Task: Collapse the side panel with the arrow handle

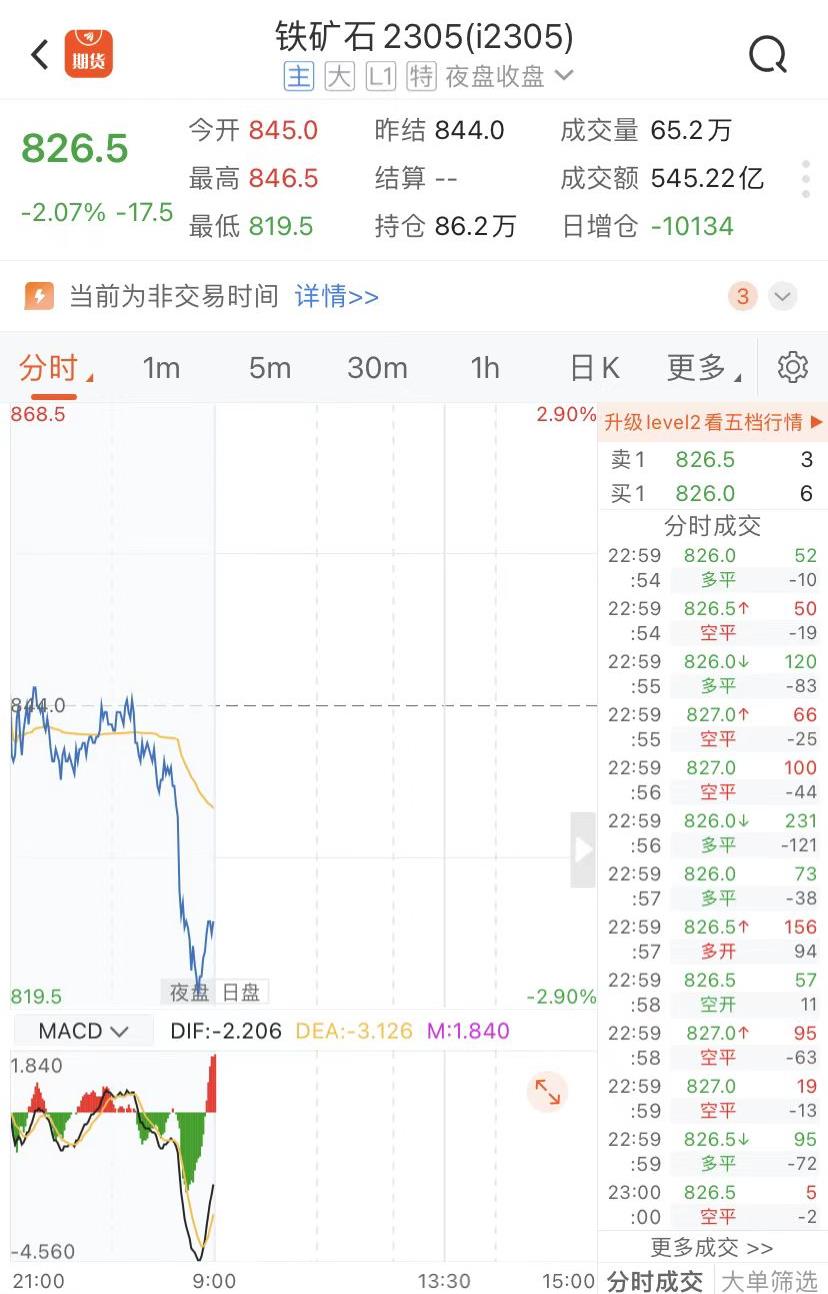Action: [583, 850]
